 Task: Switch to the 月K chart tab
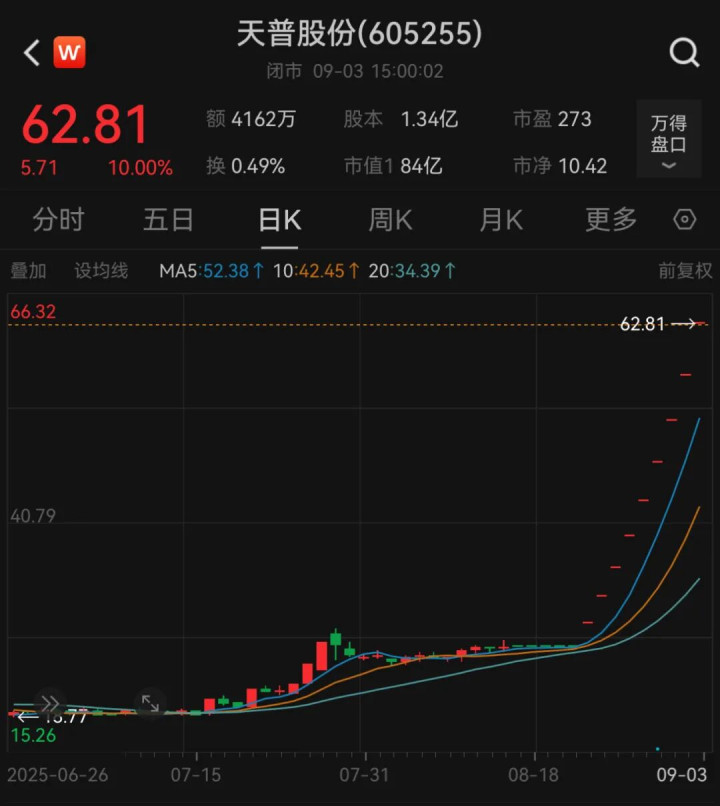[x=500, y=220]
